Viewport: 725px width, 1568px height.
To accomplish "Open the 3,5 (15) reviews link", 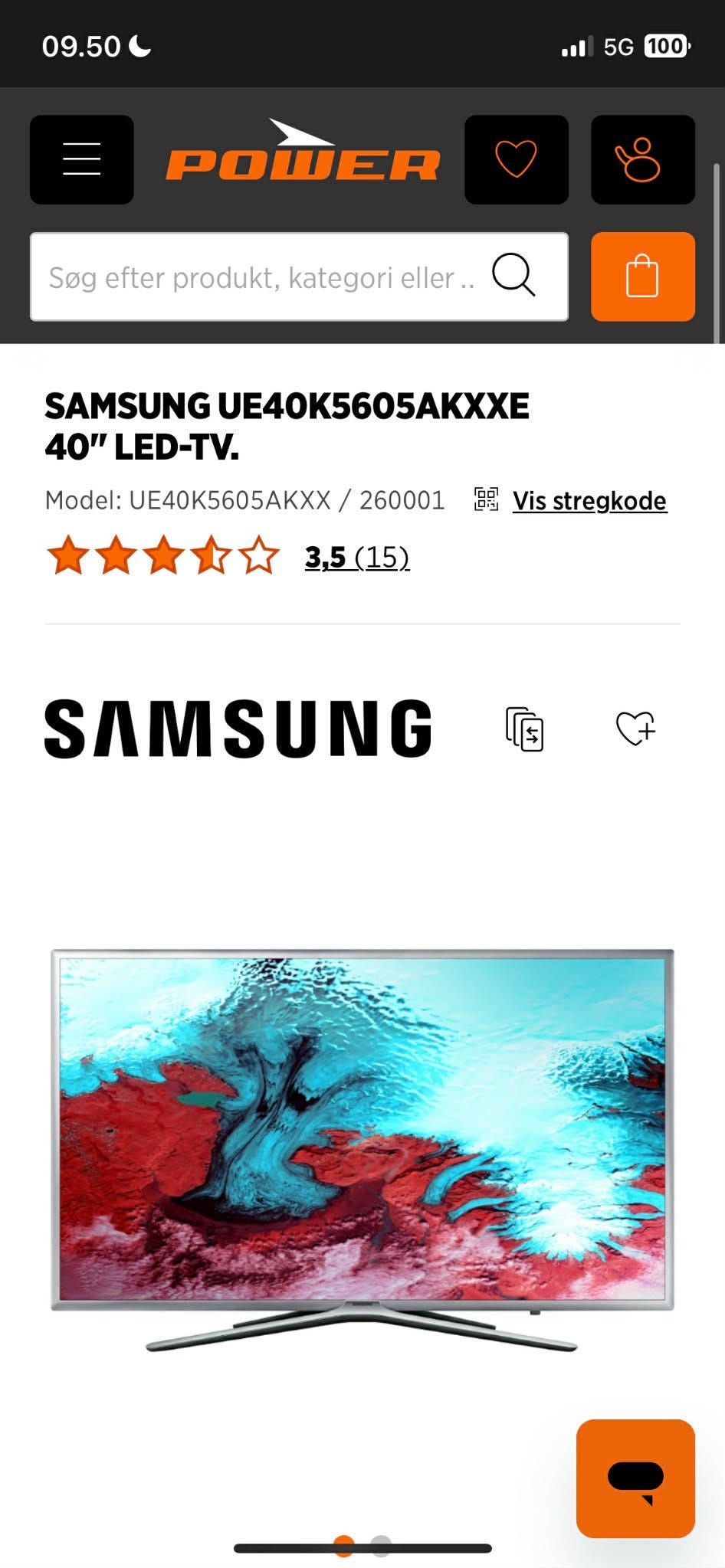I will 357,557.
